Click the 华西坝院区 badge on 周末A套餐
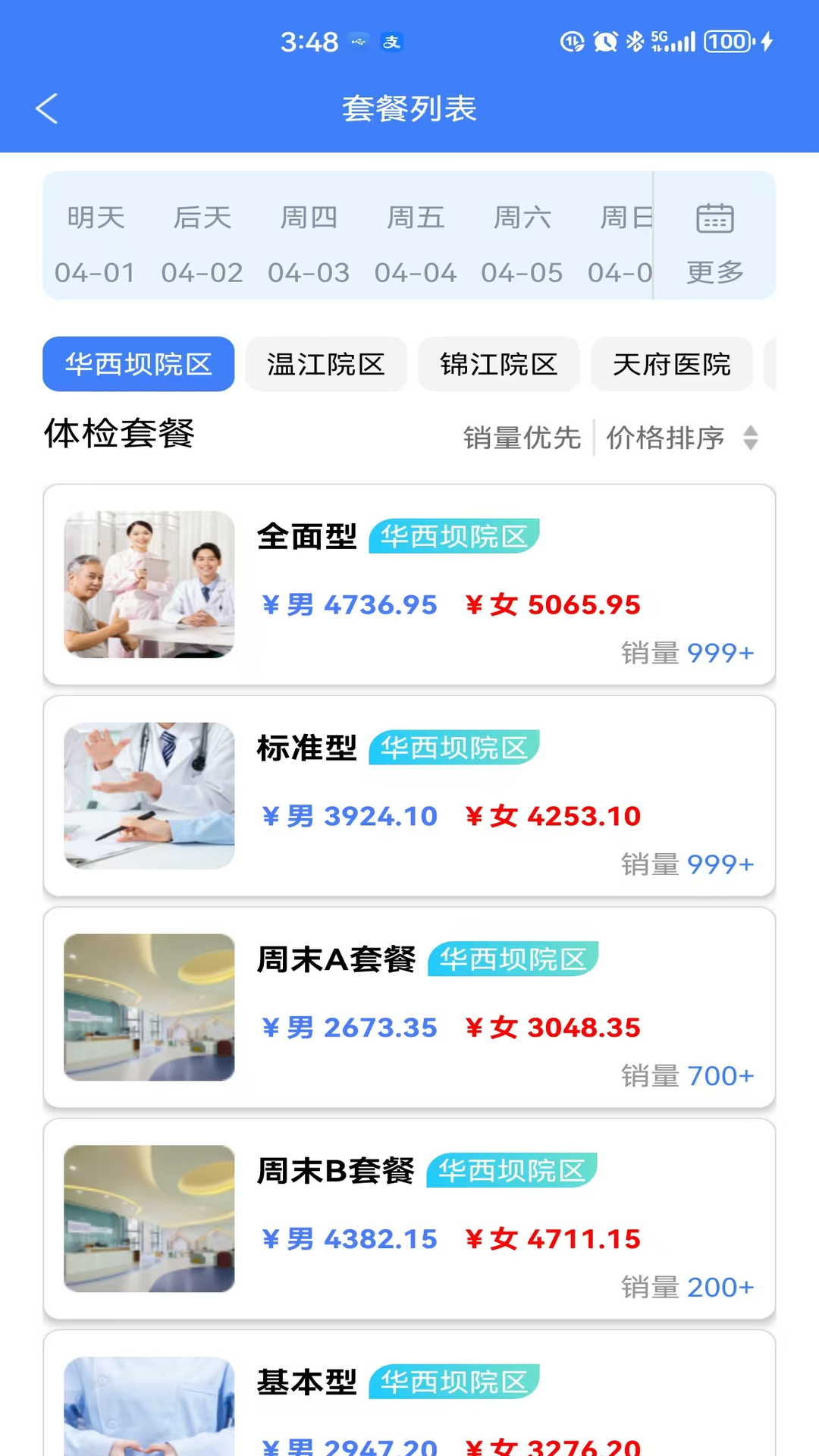Image resolution: width=819 pixels, height=1456 pixels. (513, 959)
